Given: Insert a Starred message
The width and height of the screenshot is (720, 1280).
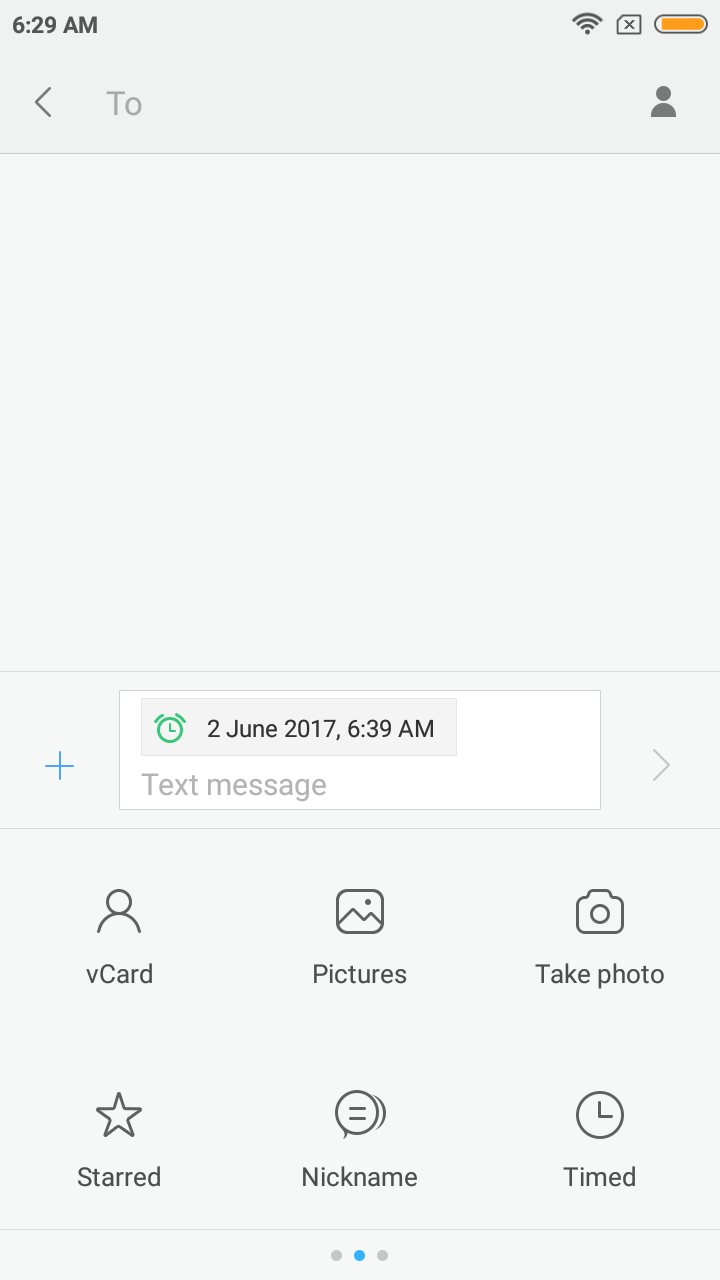Looking at the screenshot, I should click(119, 1140).
